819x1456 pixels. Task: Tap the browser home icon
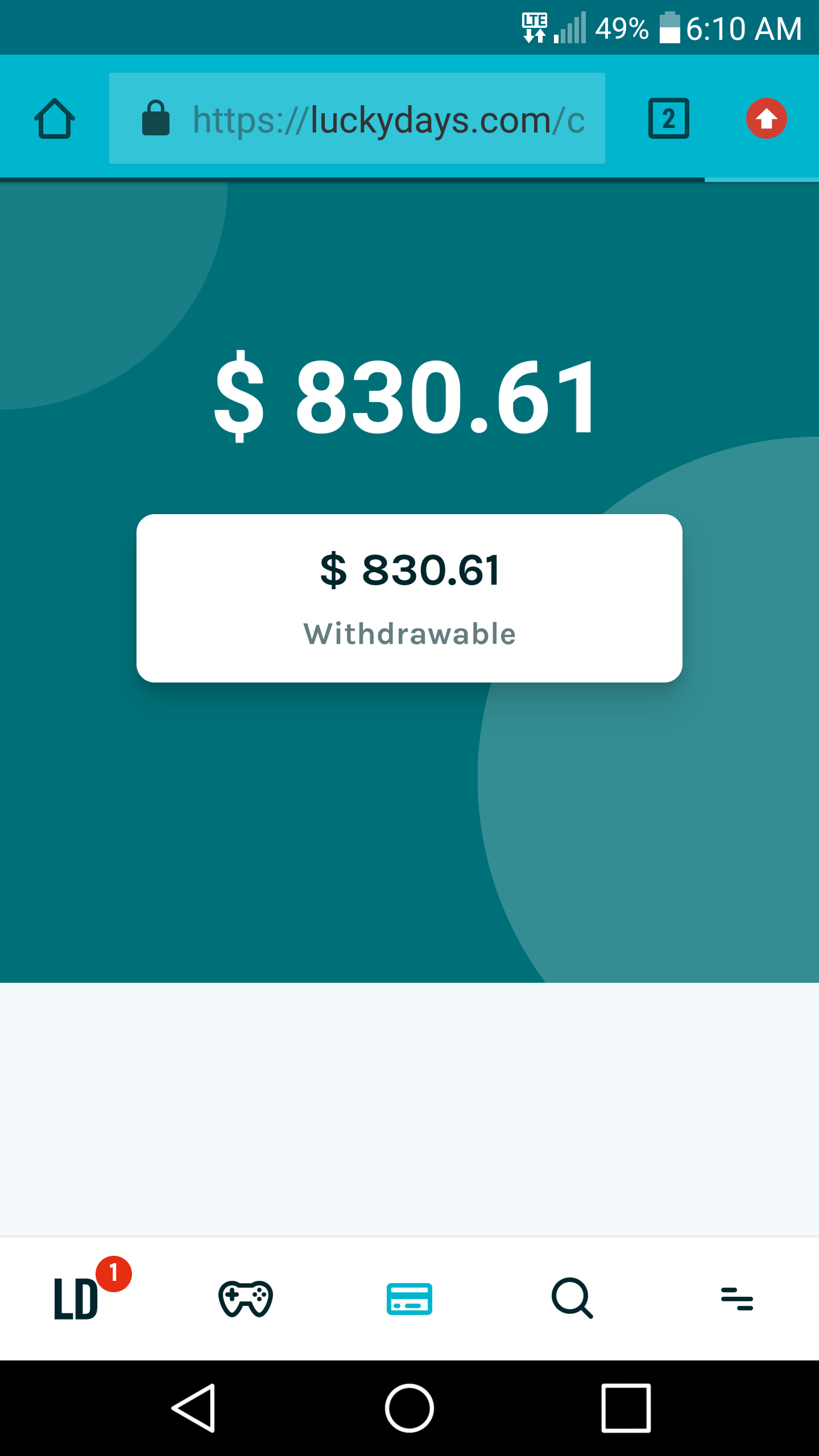pos(55,118)
